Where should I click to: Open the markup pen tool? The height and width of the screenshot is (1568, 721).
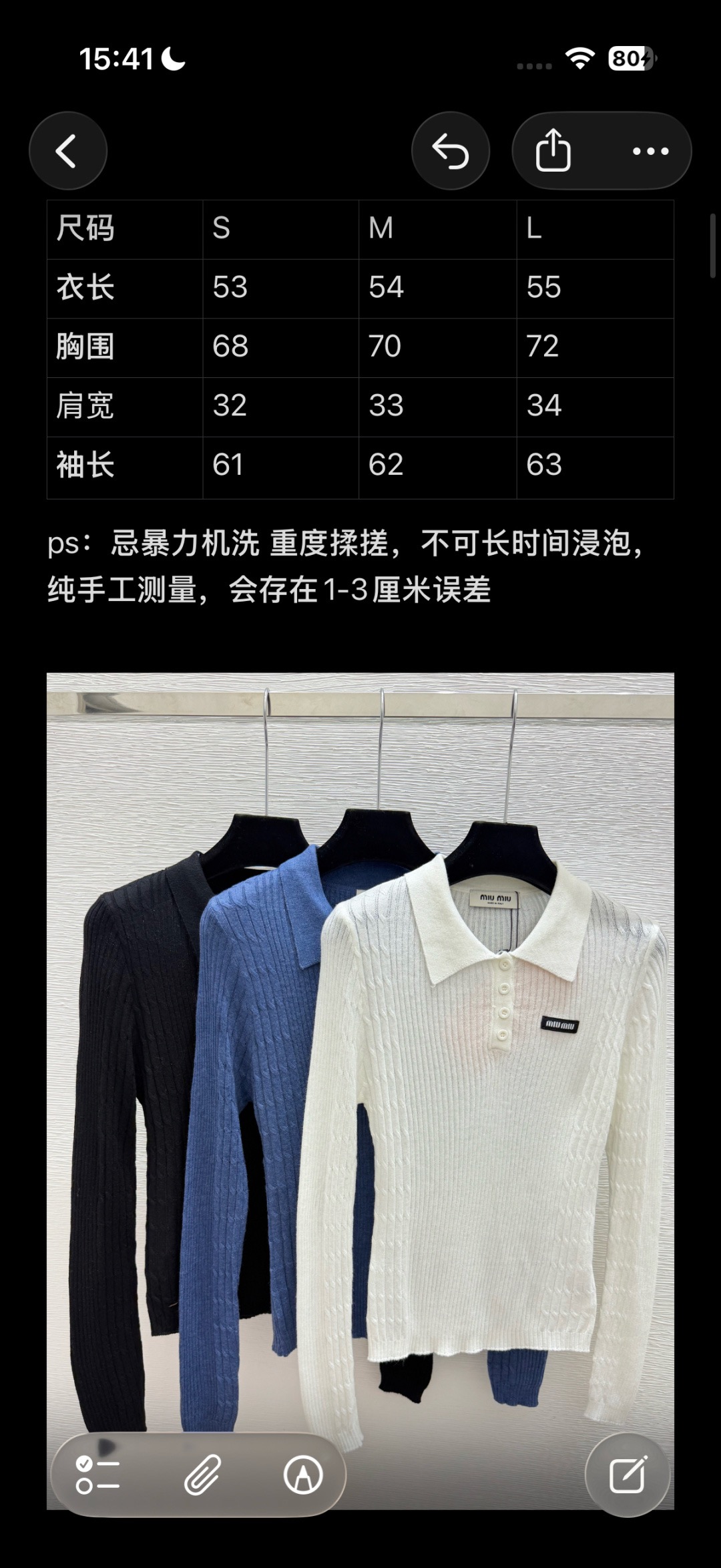(304, 1475)
